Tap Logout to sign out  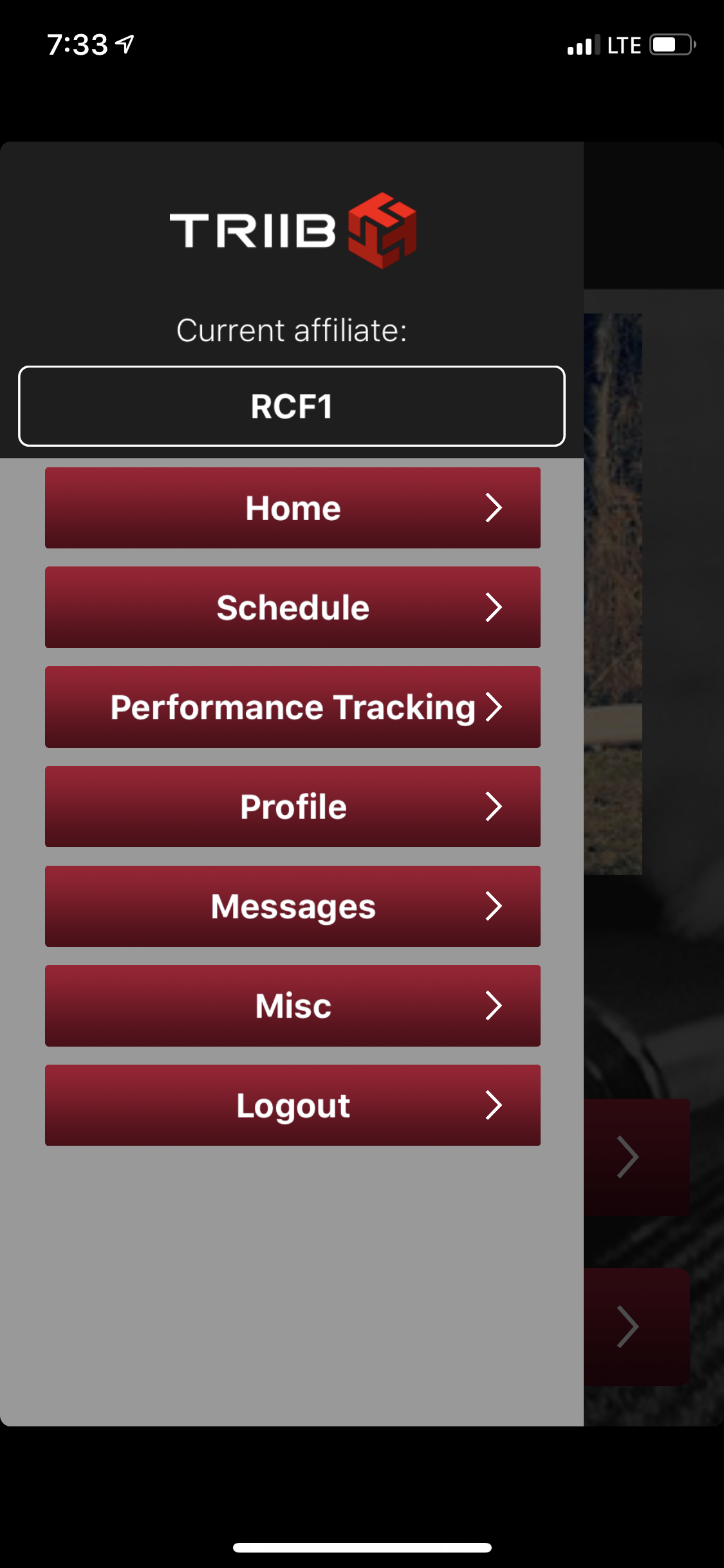point(293,1105)
